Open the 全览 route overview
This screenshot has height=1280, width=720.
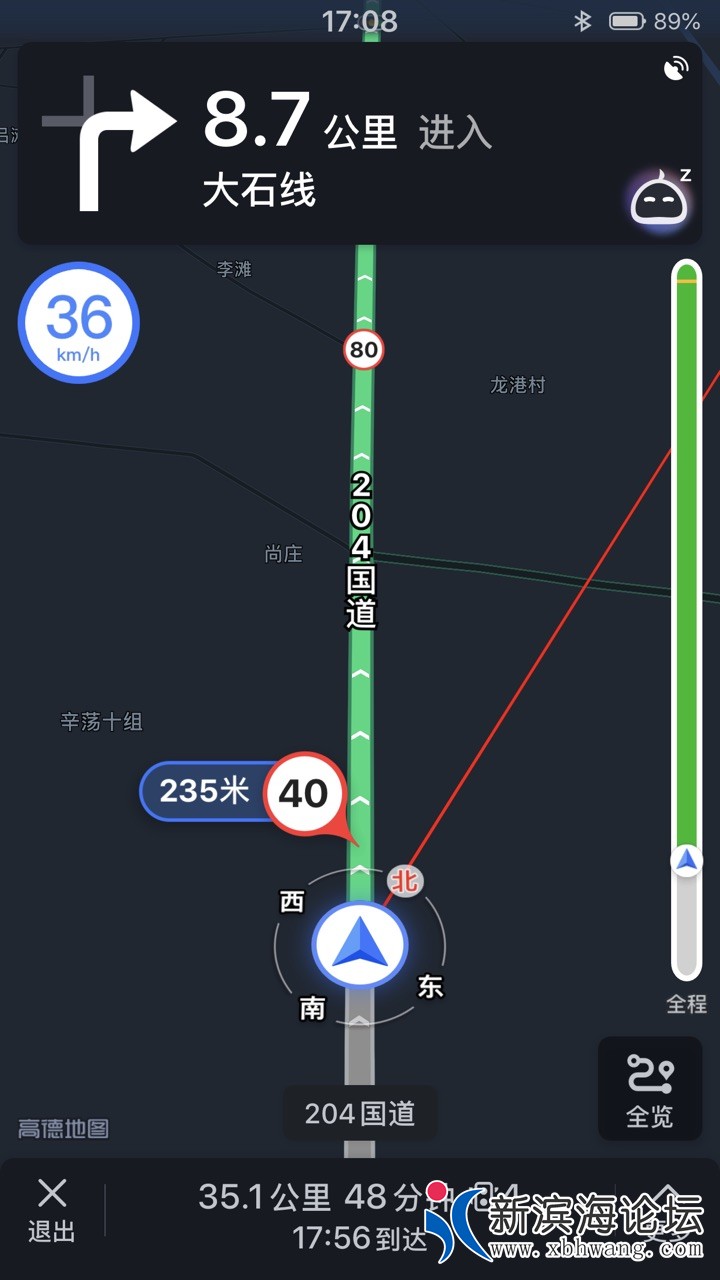tap(649, 1089)
